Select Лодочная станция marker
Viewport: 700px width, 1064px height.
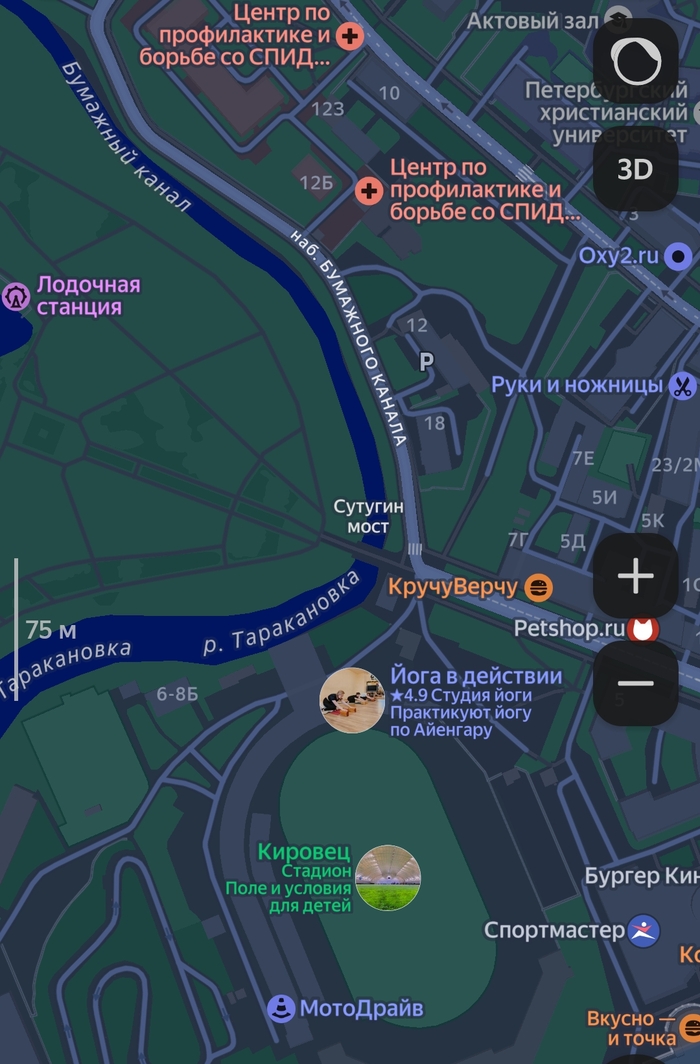click(16, 296)
